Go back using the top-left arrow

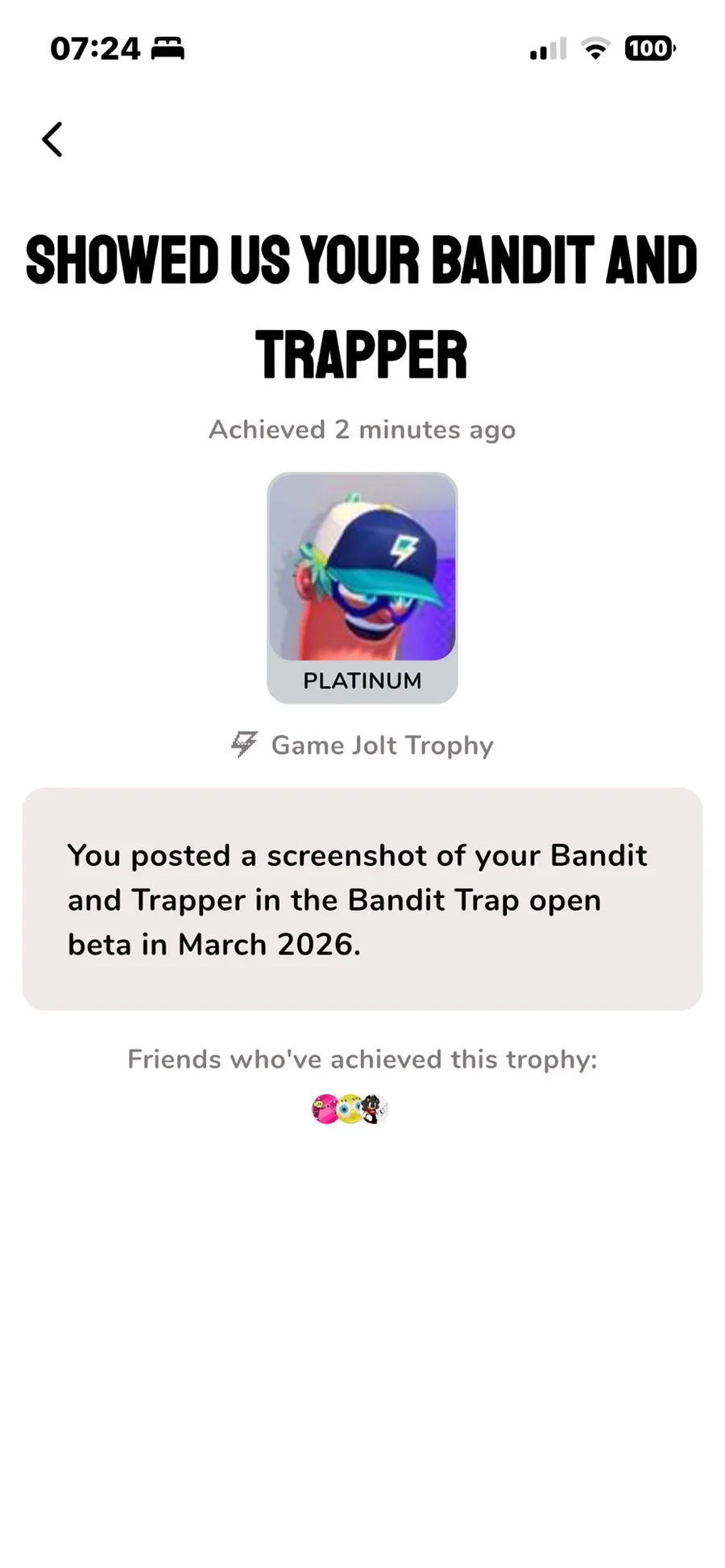click(52, 139)
